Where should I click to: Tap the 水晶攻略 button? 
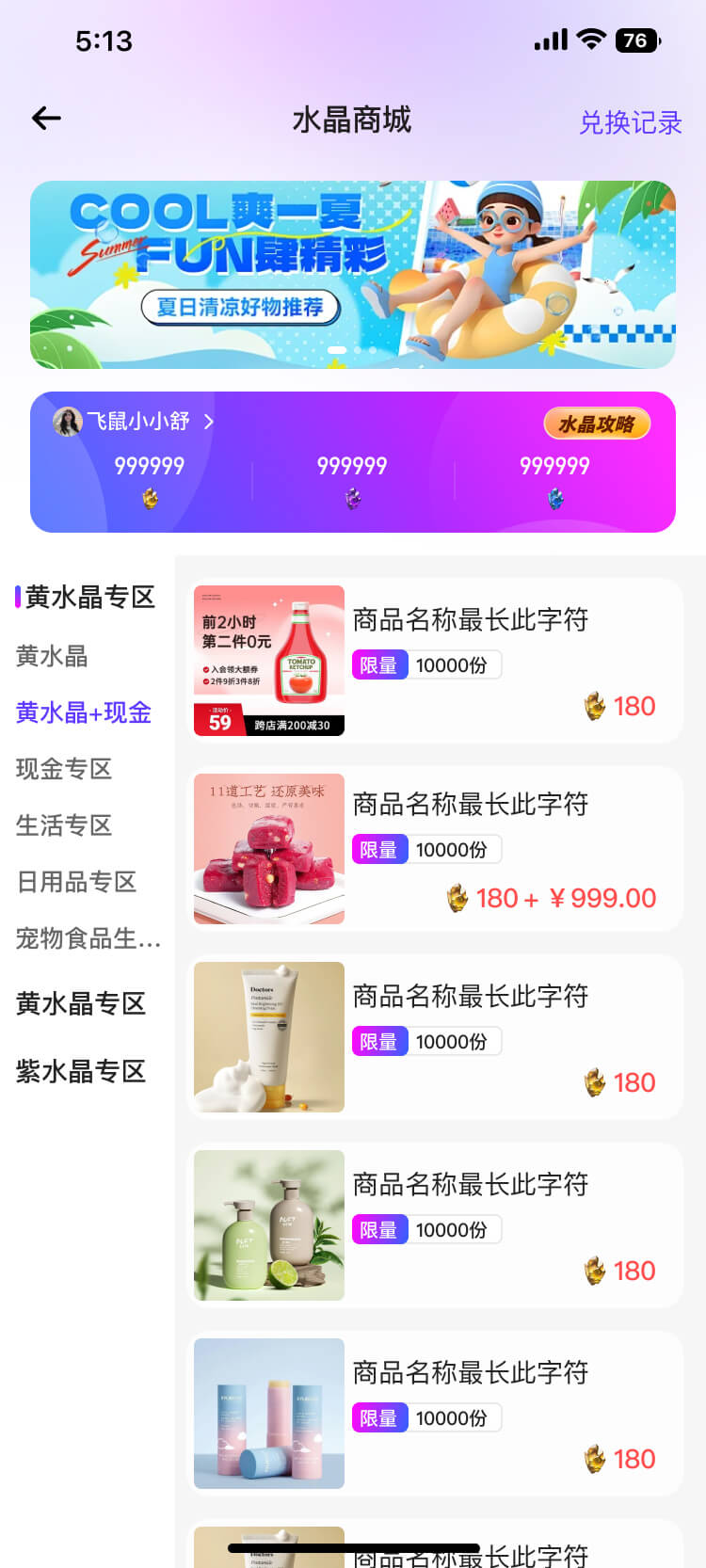597,424
